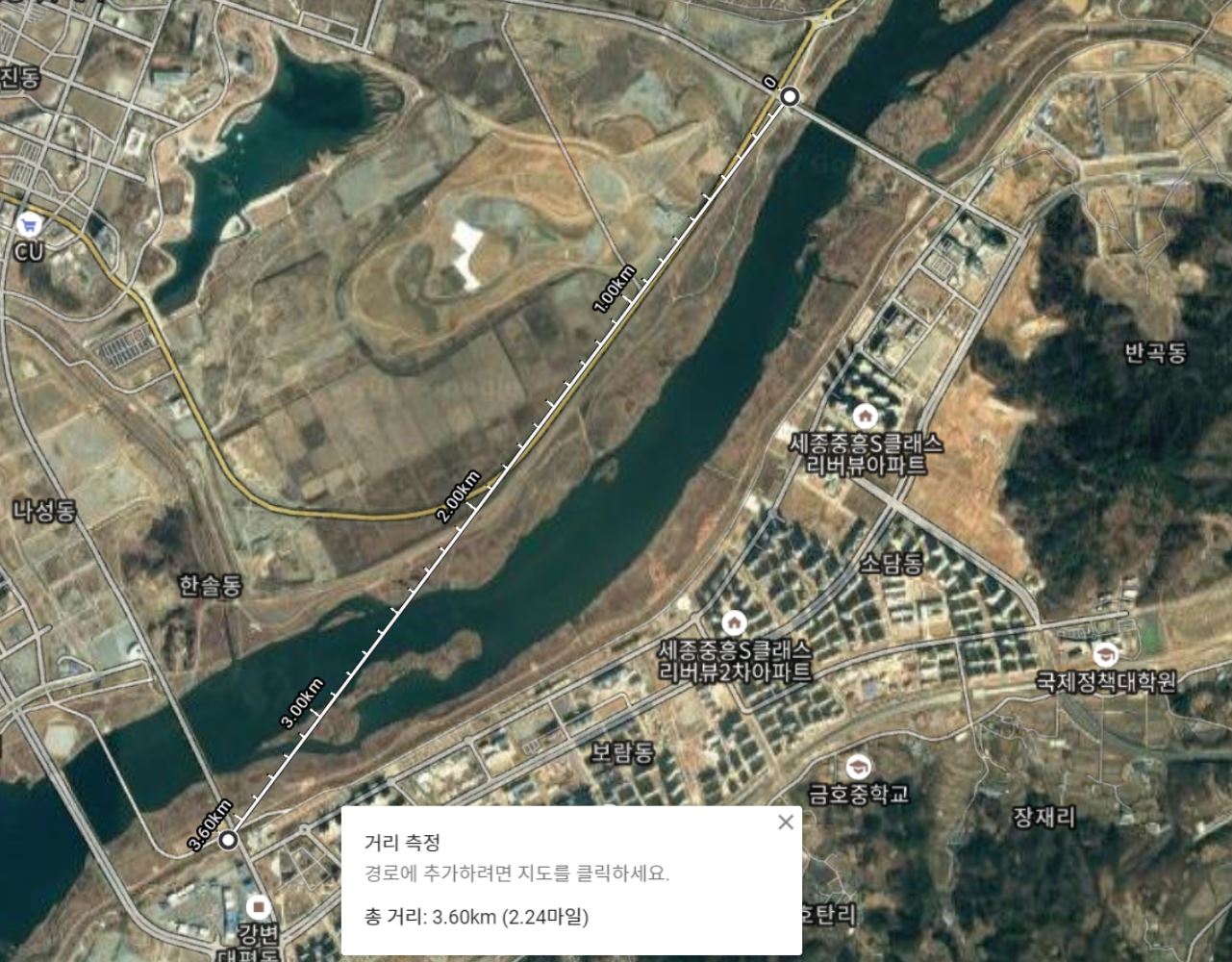Open the 강변 대평동 place pin

(x=258, y=906)
